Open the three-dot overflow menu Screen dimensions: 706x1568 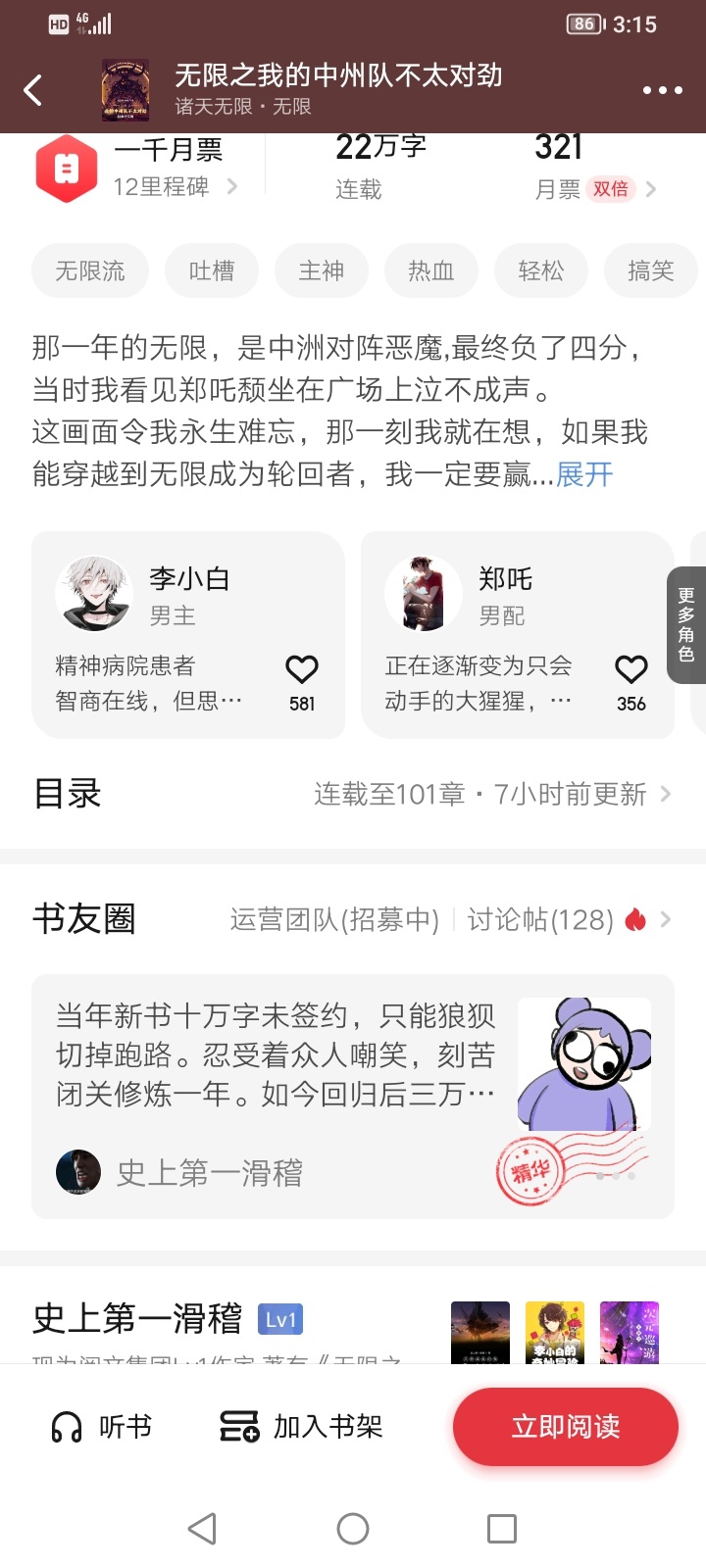(662, 90)
